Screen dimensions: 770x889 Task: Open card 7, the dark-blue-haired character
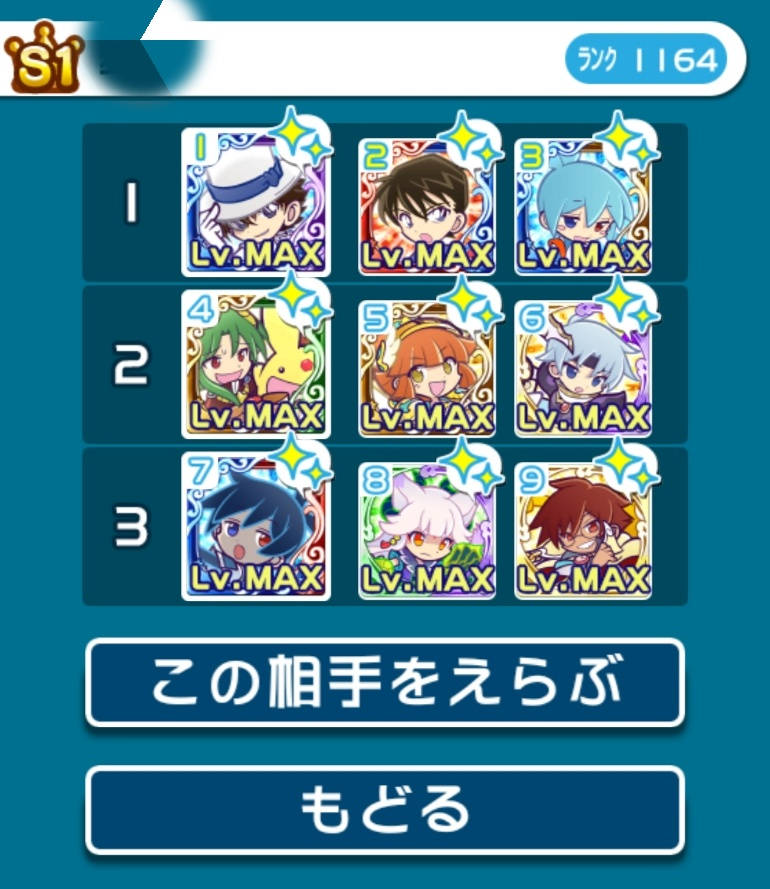(x=256, y=527)
